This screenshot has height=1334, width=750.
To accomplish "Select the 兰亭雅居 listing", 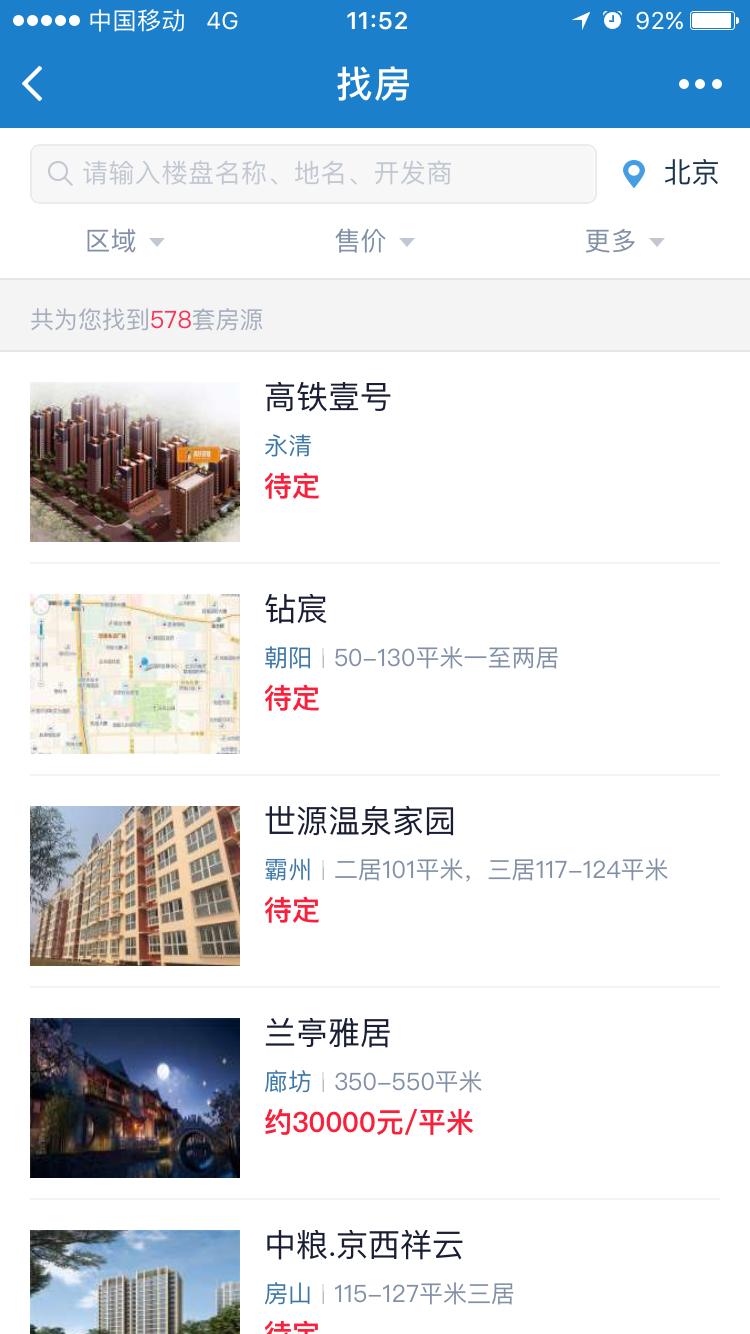I will 375,1096.
